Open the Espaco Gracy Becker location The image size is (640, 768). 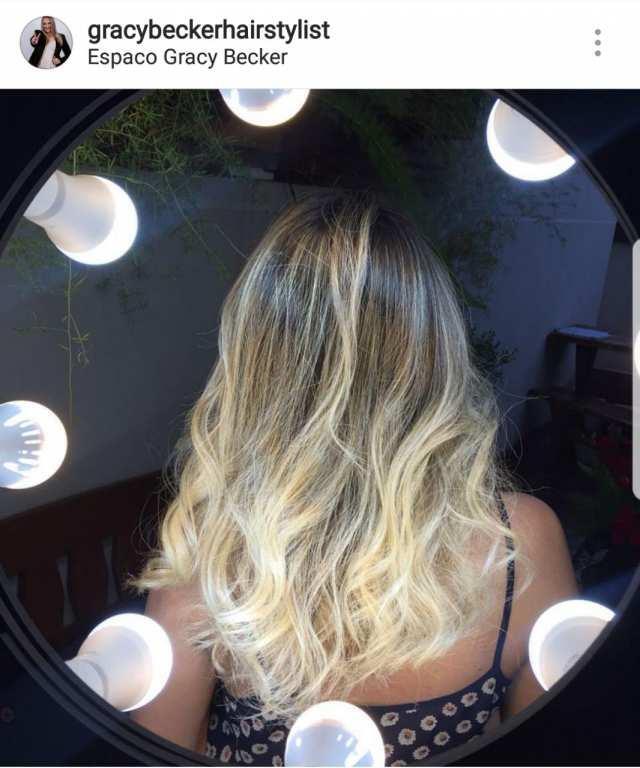pos(187,57)
